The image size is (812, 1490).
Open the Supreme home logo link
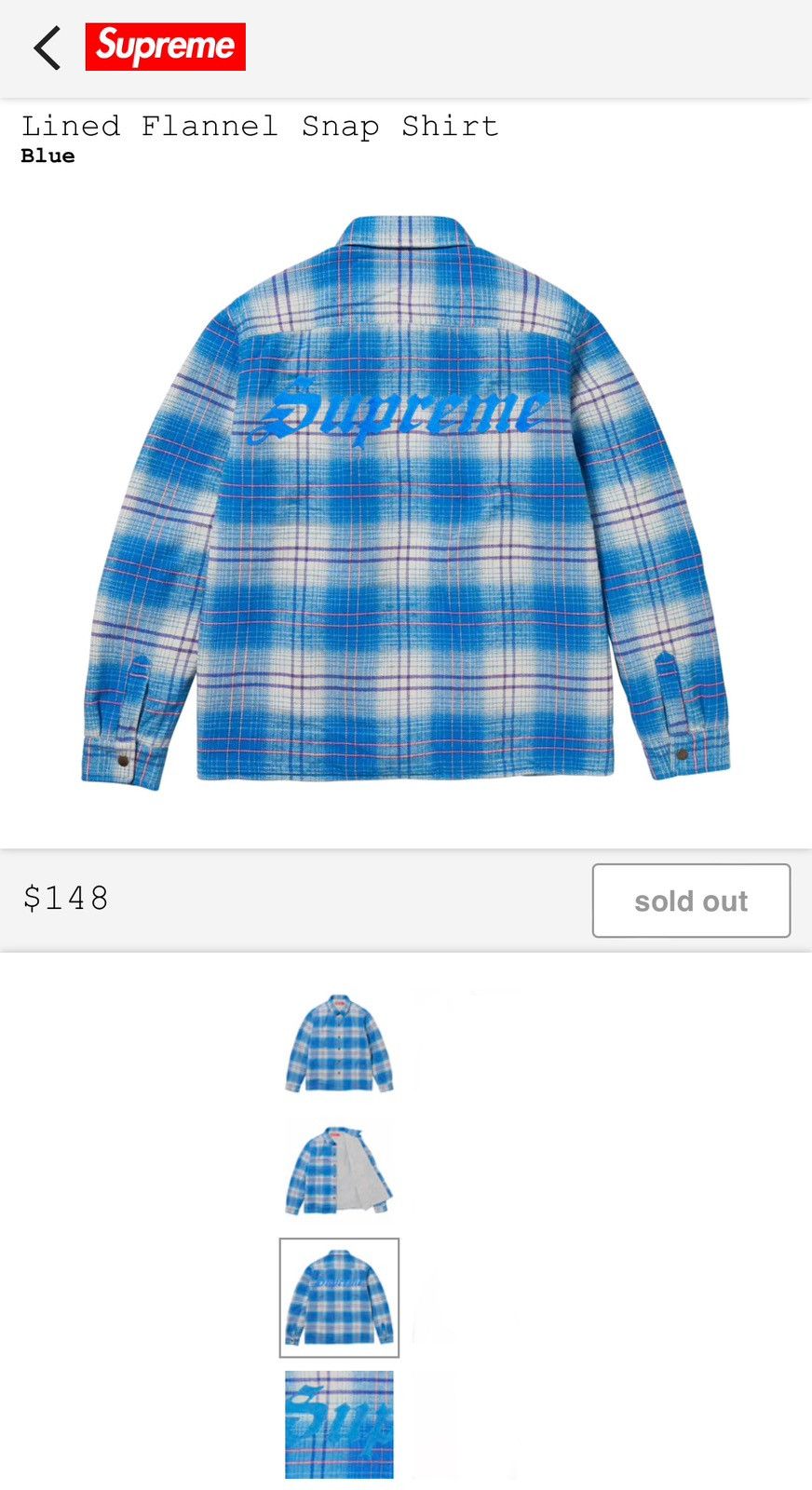click(x=166, y=47)
